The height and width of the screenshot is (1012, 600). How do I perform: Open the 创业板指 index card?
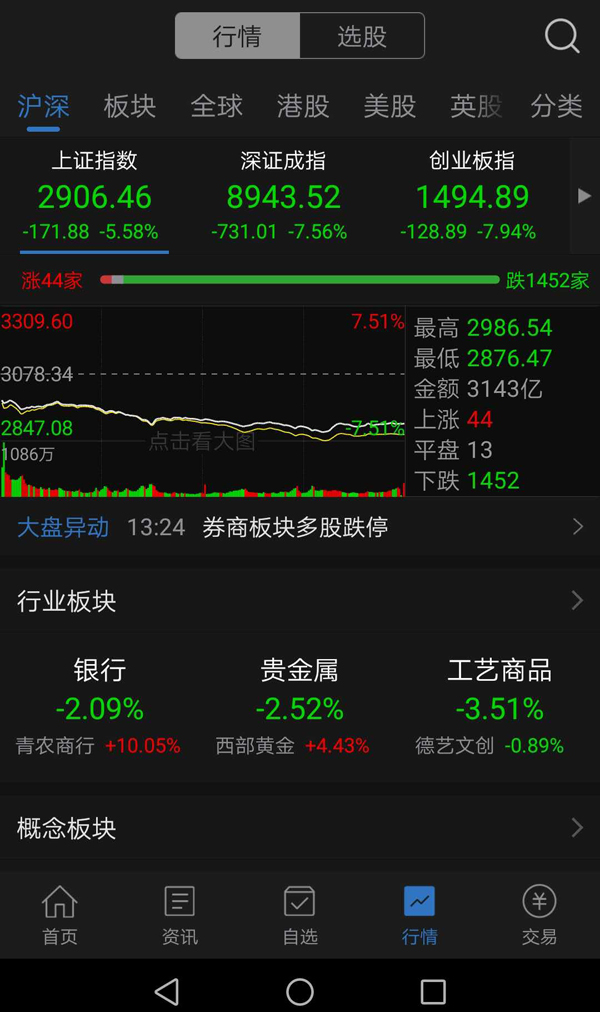coord(472,196)
